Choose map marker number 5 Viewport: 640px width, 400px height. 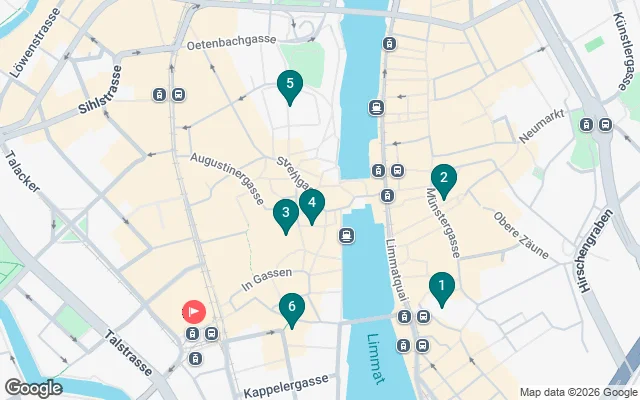click(289, 86)
